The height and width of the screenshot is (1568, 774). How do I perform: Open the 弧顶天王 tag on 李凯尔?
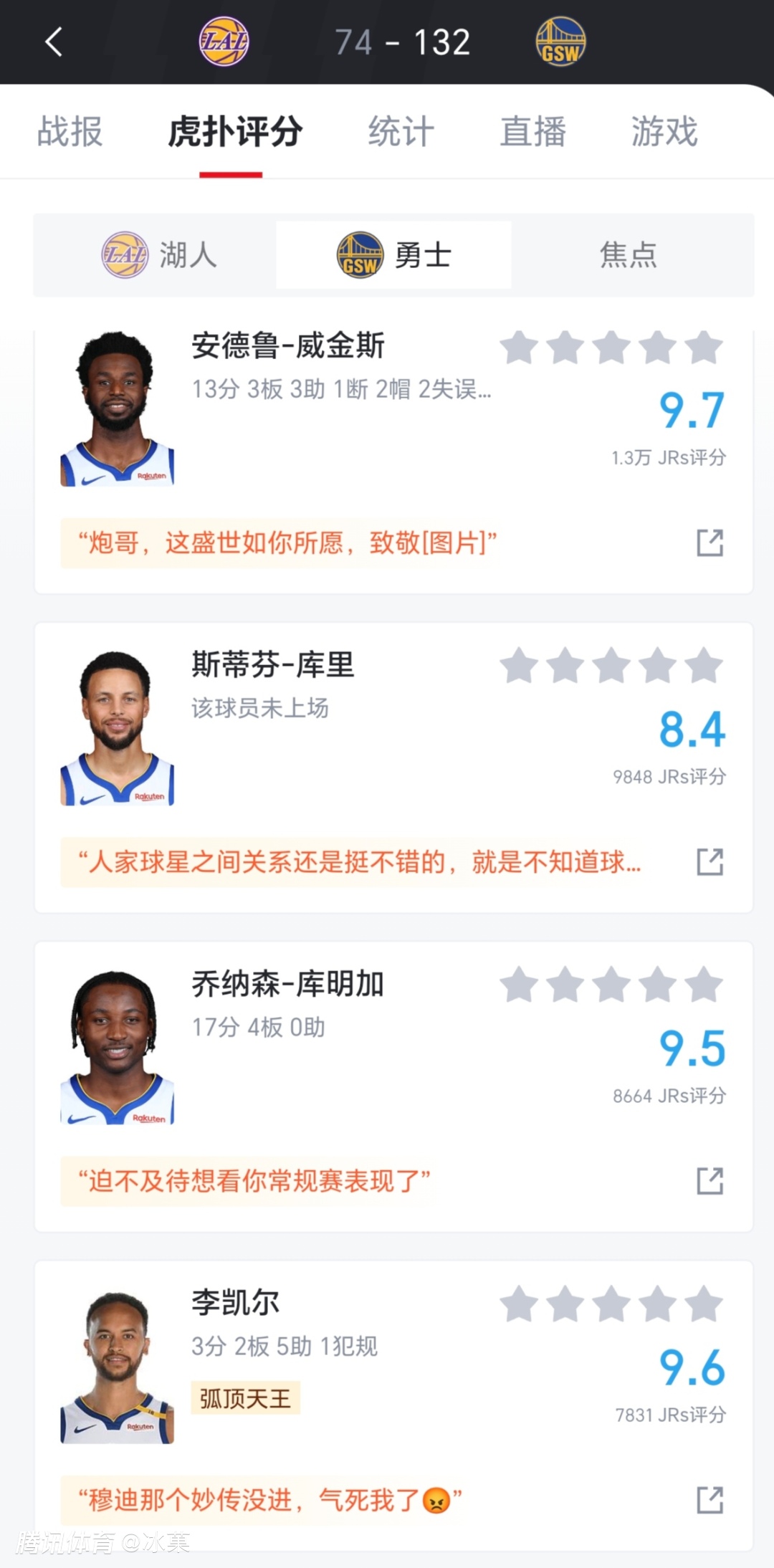tap(245, 1398)
